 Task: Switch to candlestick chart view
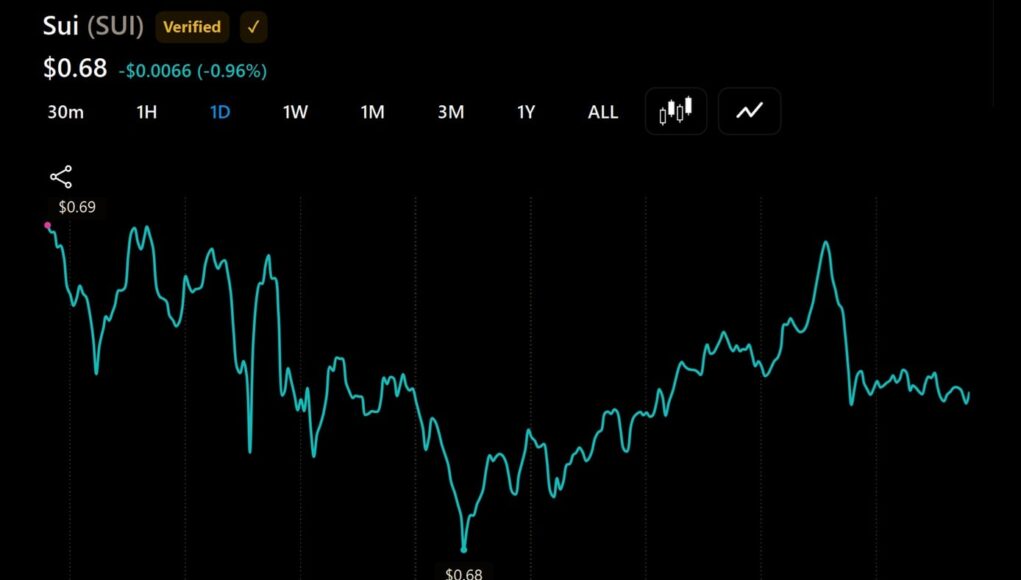pyautogui.click(x=676, y=111)
